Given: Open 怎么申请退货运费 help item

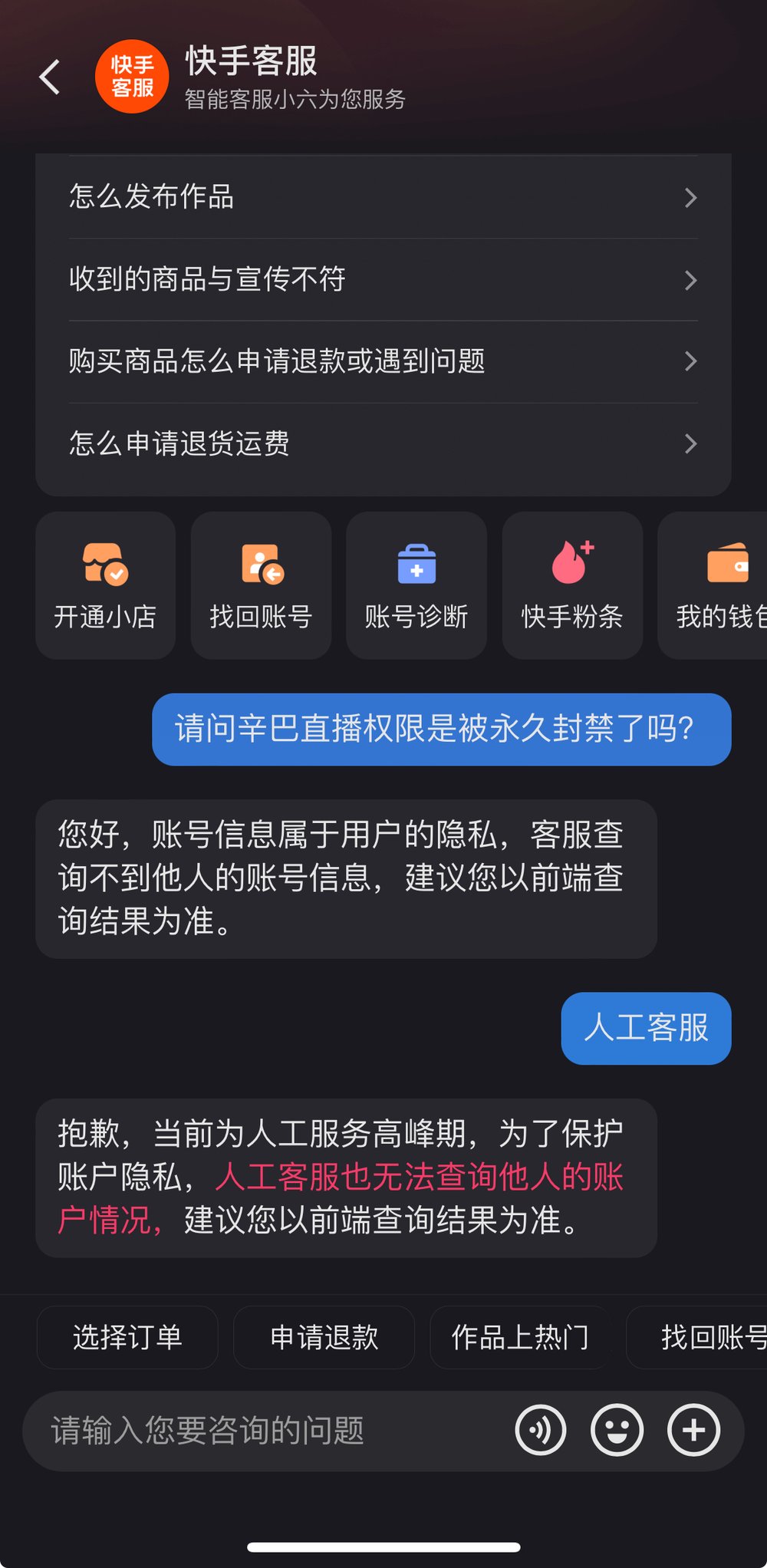Looking at the screenshot, I should pyautogui.click(x=383, y=443).
